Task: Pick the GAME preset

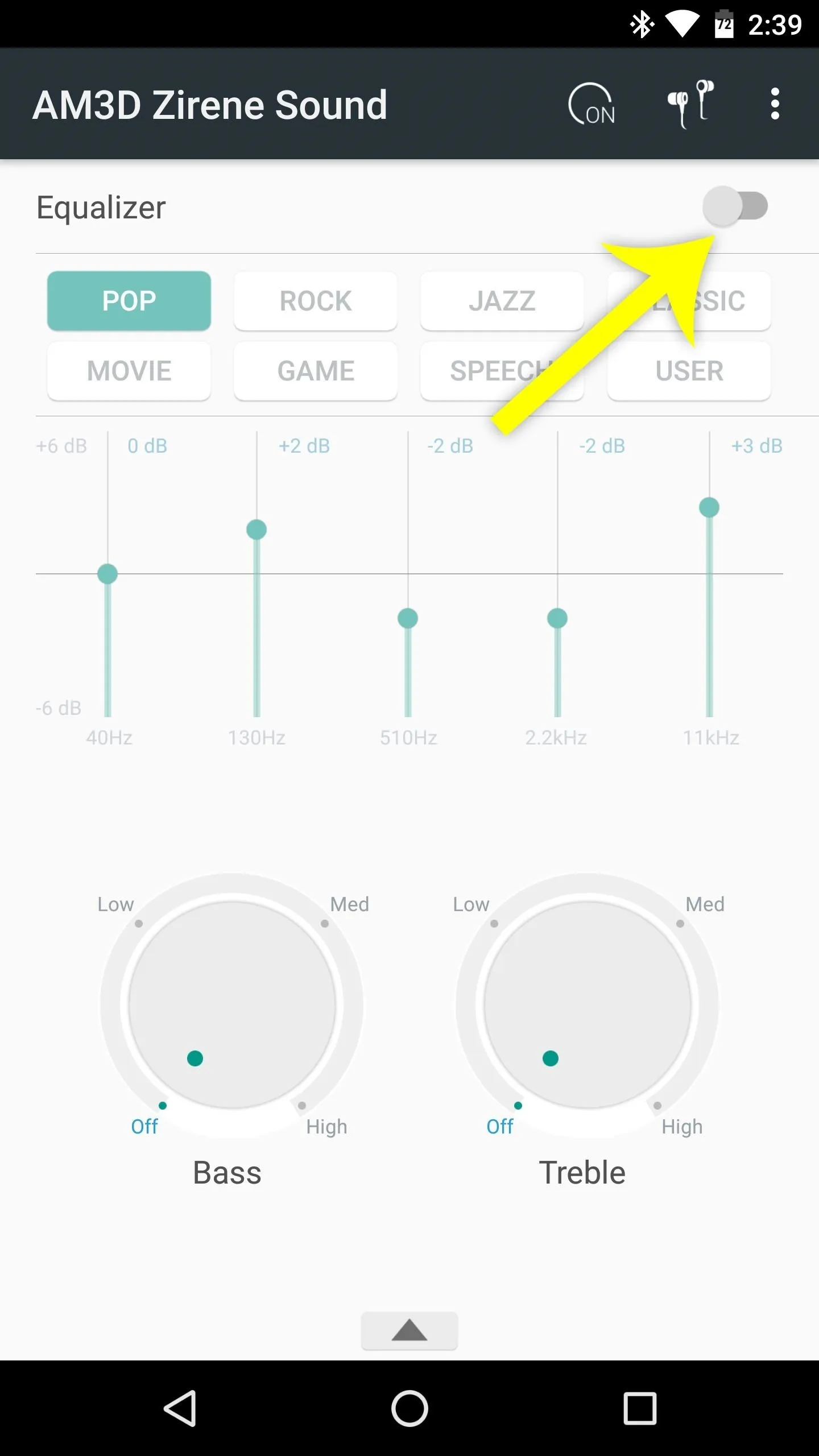Action: pyautogui.click(x=316, y=371)
